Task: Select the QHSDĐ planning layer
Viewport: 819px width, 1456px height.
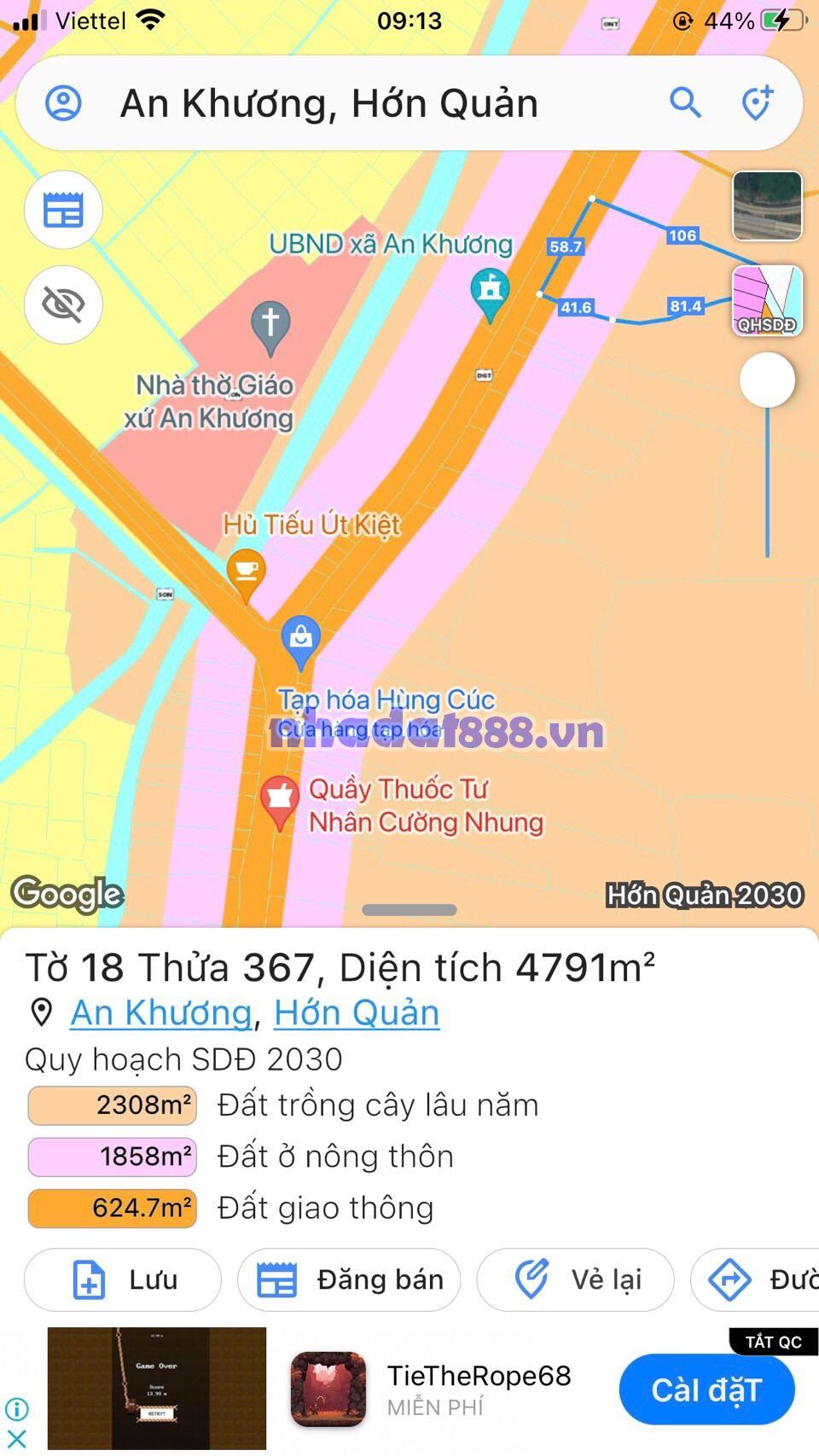Action: (767, 300)
